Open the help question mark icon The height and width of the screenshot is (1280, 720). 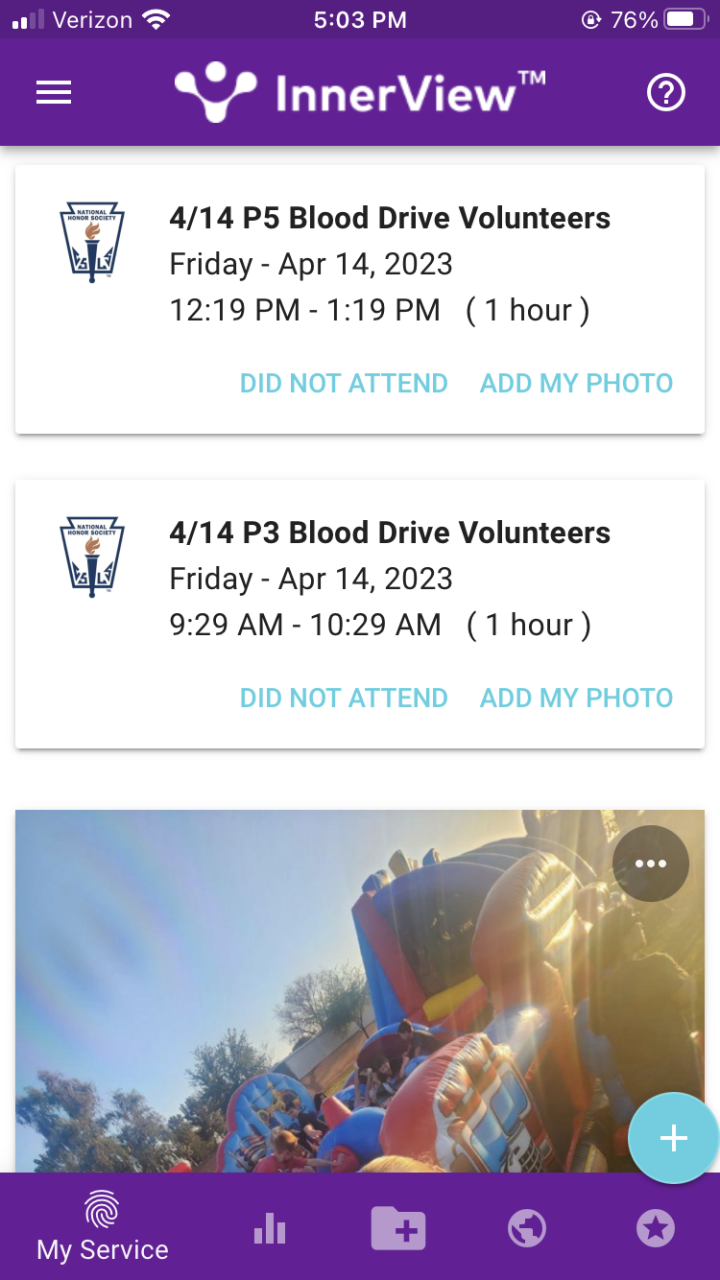pyautogui.click(x=666, y=93)
